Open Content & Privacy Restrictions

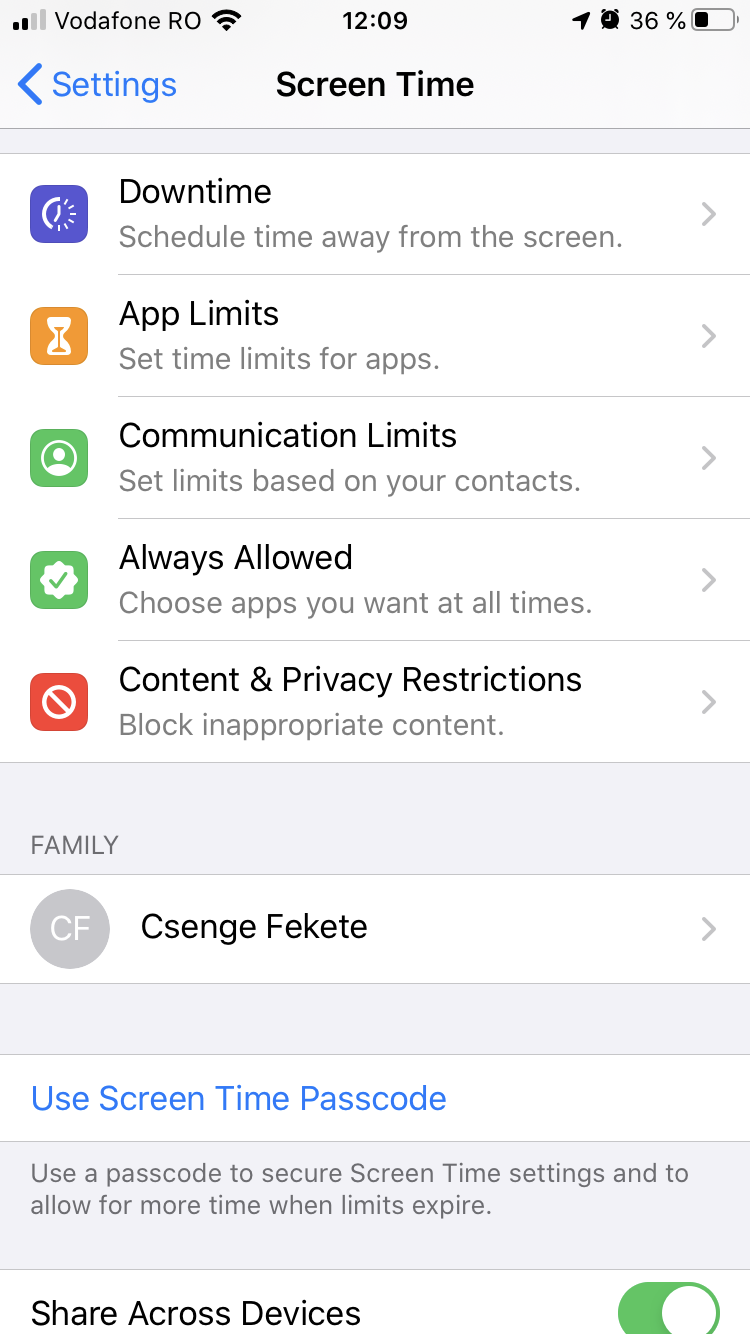pos(375,702)
